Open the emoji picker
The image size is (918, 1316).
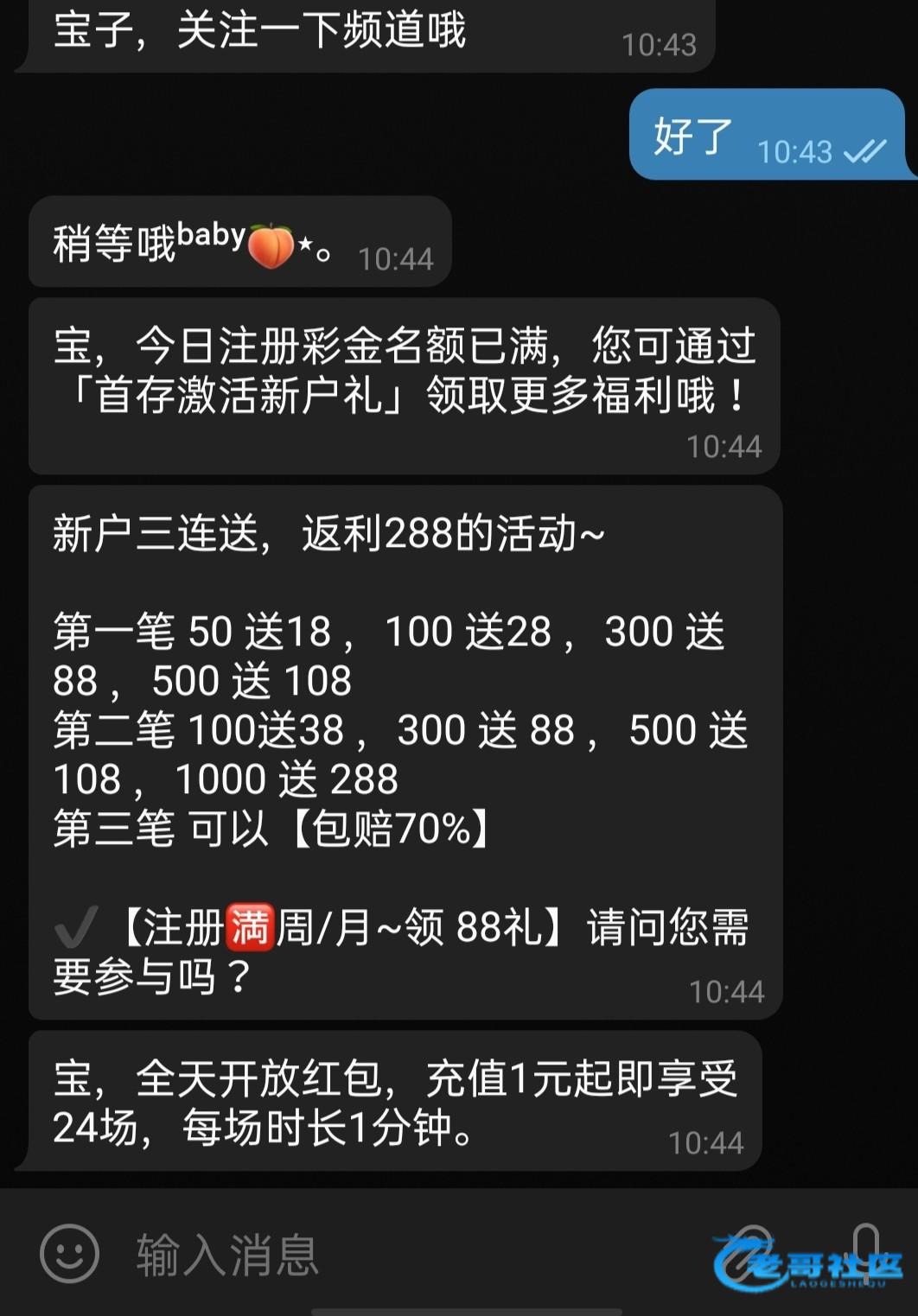pos(69,1254)
